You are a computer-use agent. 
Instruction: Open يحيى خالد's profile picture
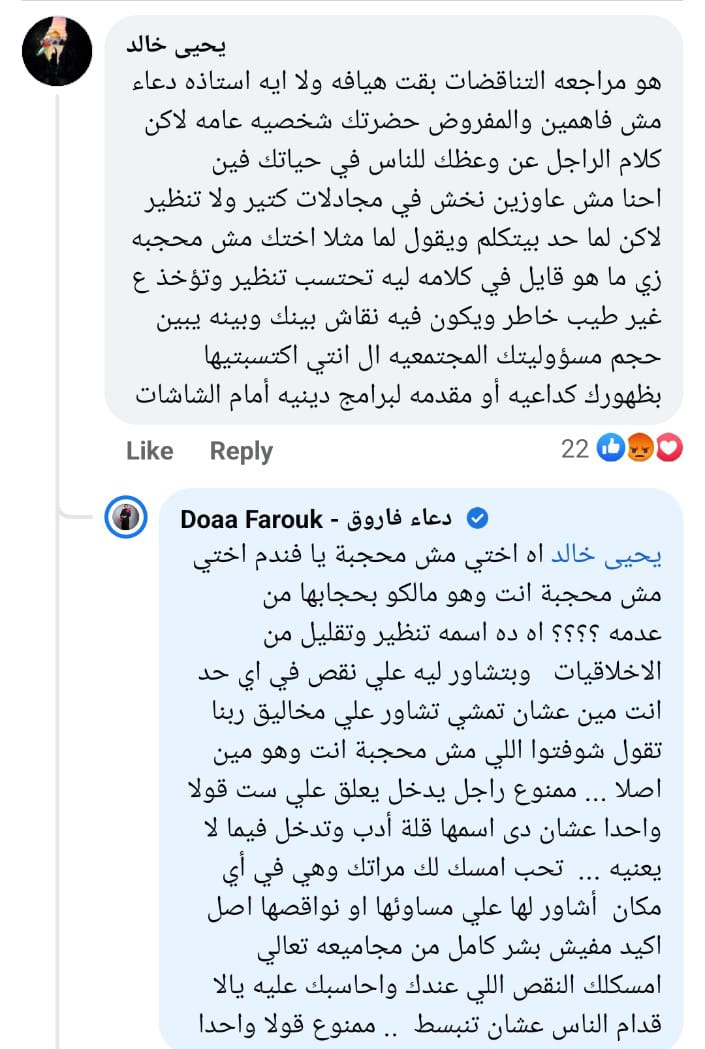click(x=57, y=52)
